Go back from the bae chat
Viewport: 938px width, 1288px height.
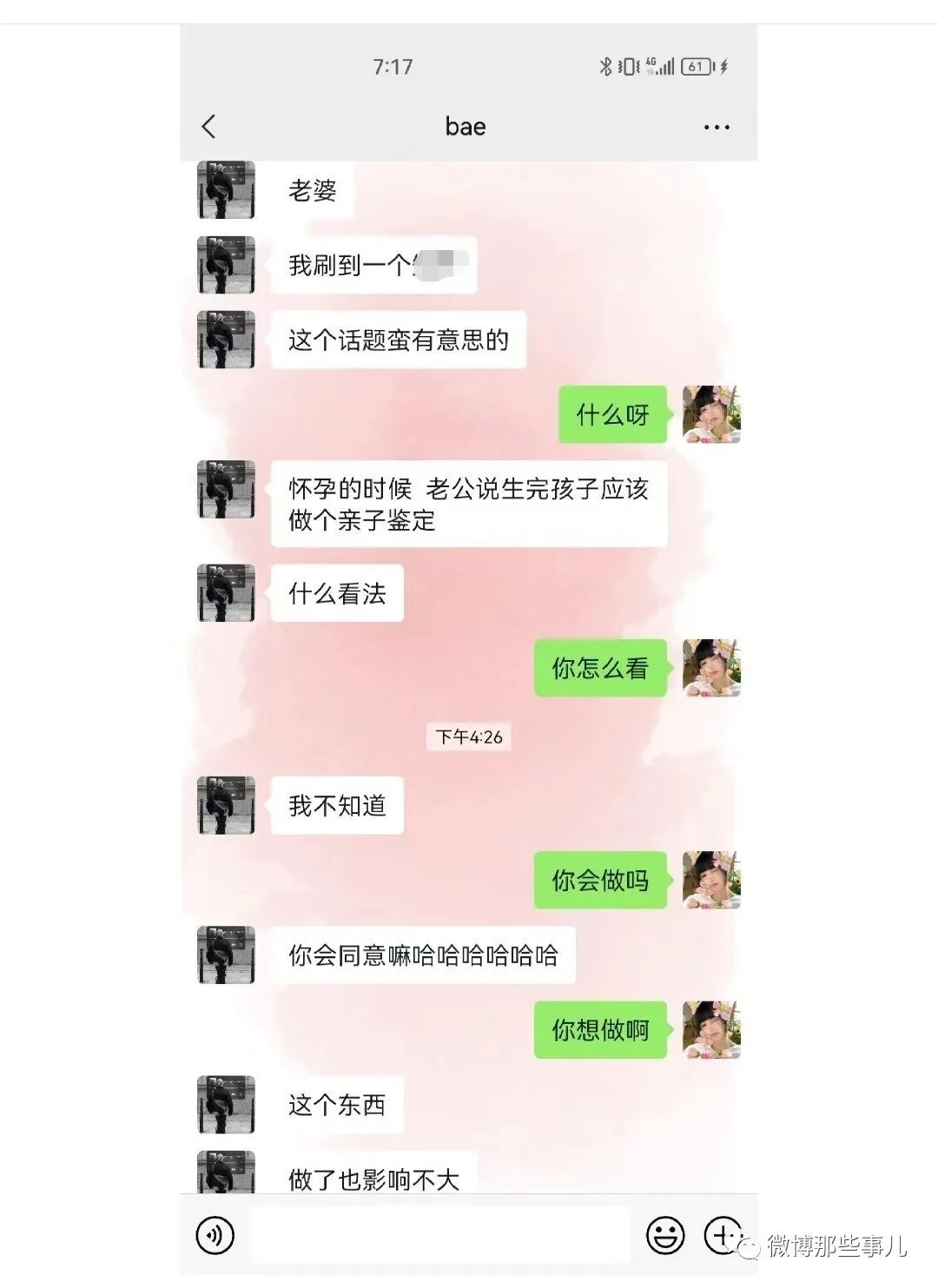tap(208, 127)
